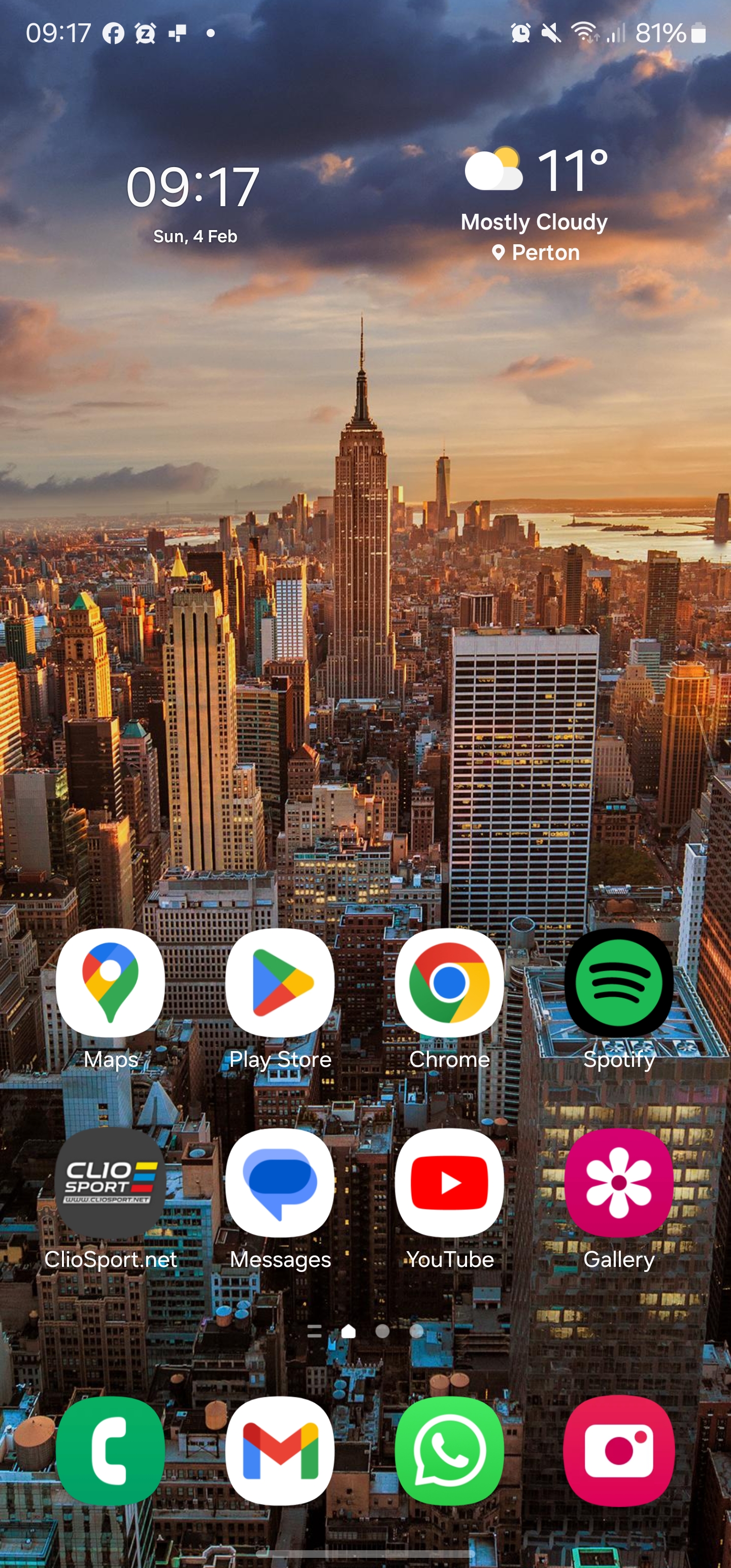The height and width of the screenshot is (1568, 731).
Task: Open Chrome browser
Action: (449, 983)
